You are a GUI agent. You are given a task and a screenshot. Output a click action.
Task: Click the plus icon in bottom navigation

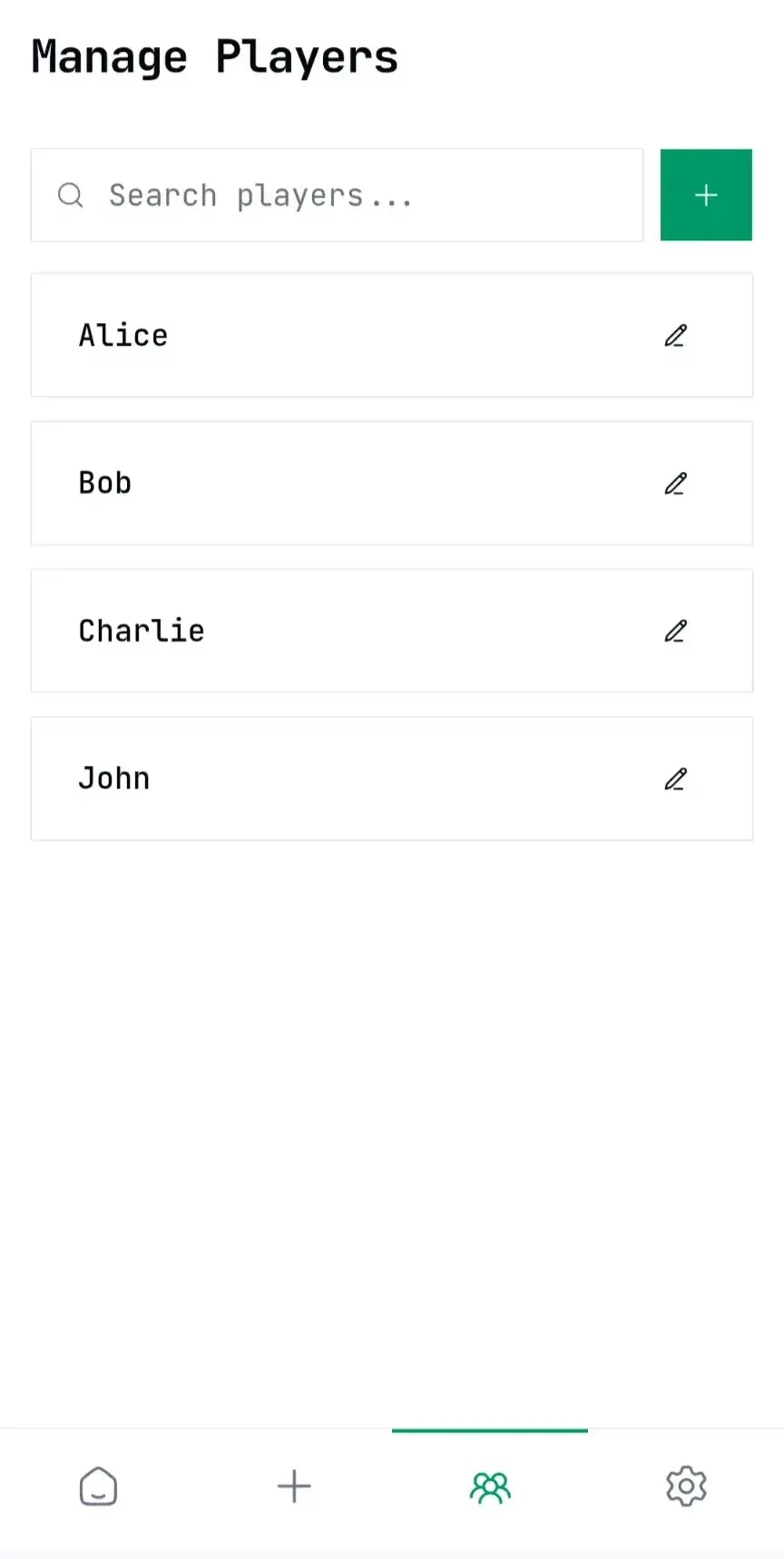point(293,1485)
